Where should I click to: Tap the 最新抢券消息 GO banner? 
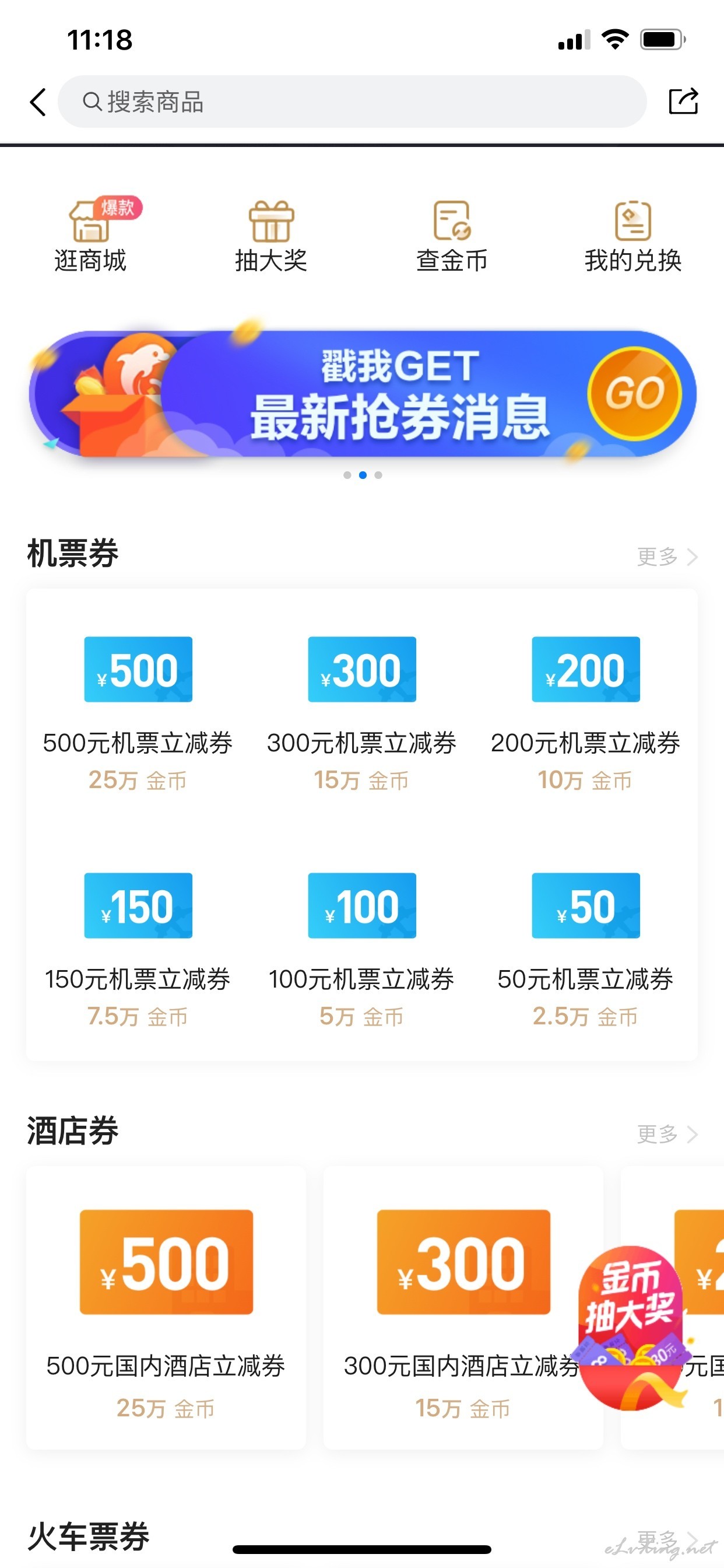[362, 394]
